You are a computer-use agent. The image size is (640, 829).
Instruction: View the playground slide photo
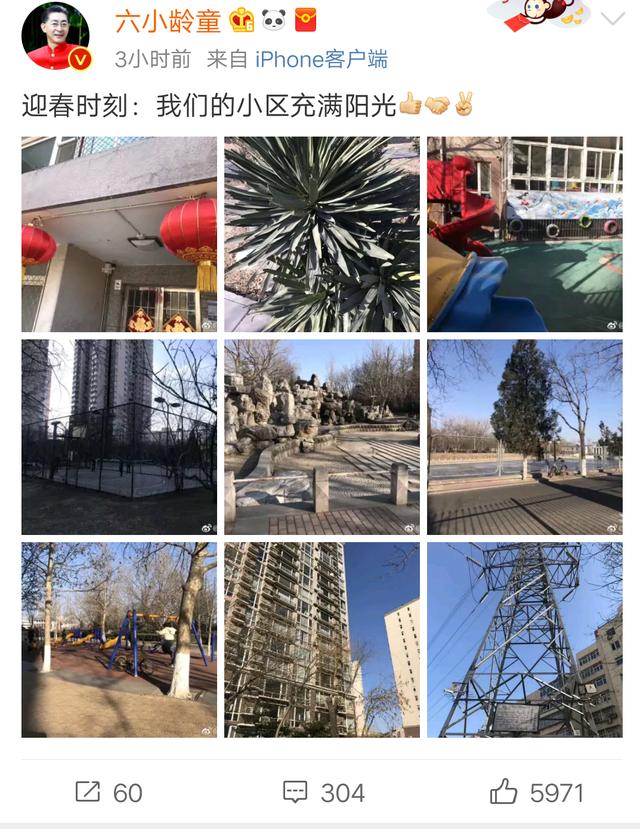[525, 234]
